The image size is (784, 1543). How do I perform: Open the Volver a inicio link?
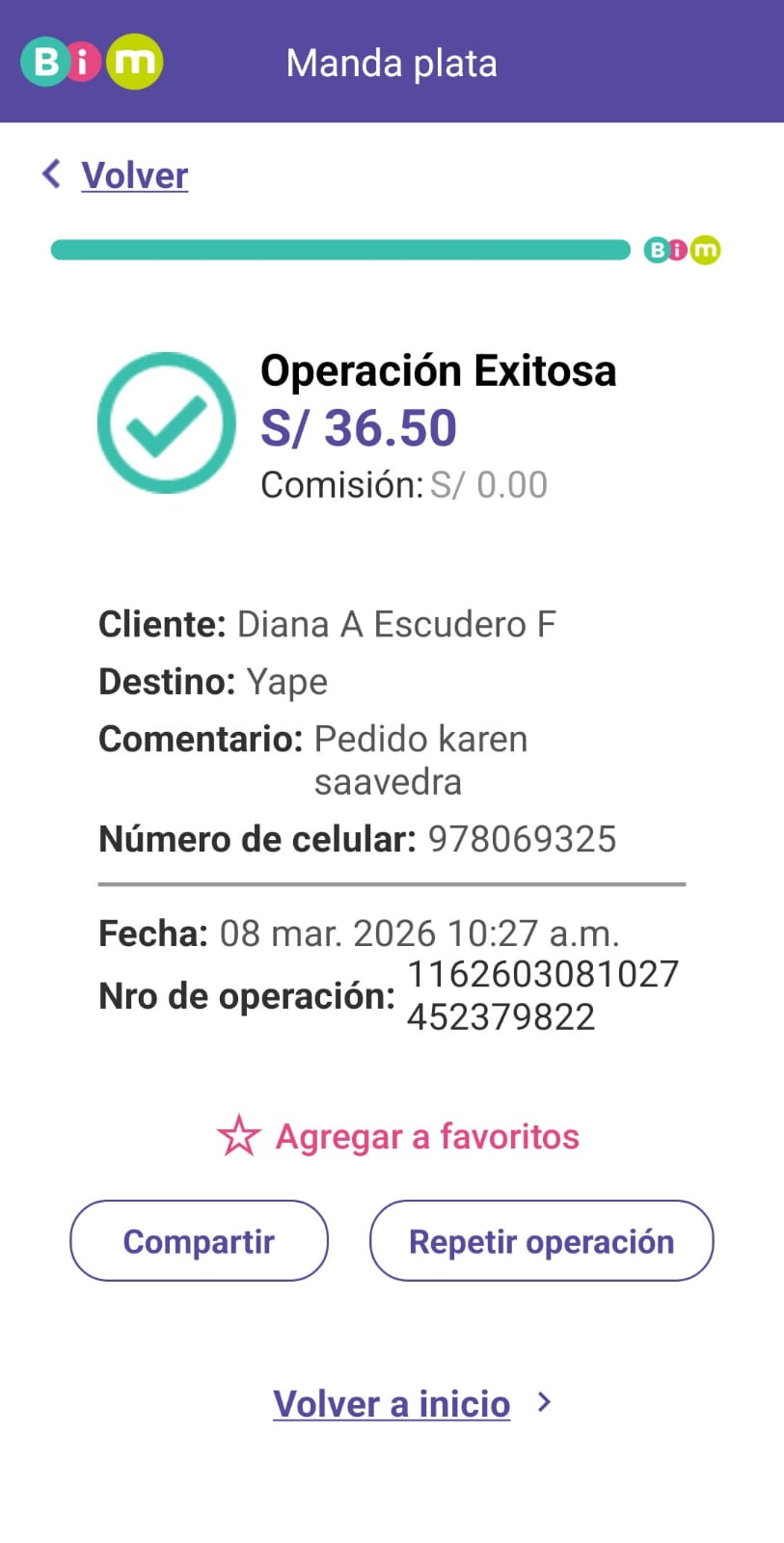point(392,1404)
